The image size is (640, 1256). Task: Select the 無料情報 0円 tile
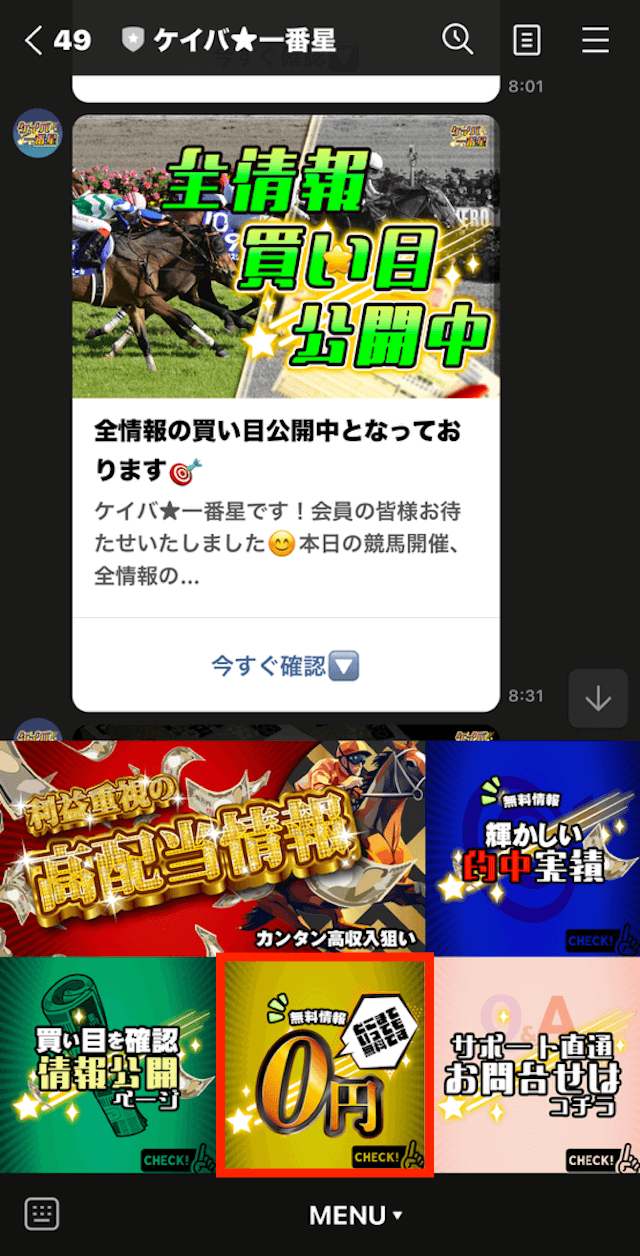325,1065
